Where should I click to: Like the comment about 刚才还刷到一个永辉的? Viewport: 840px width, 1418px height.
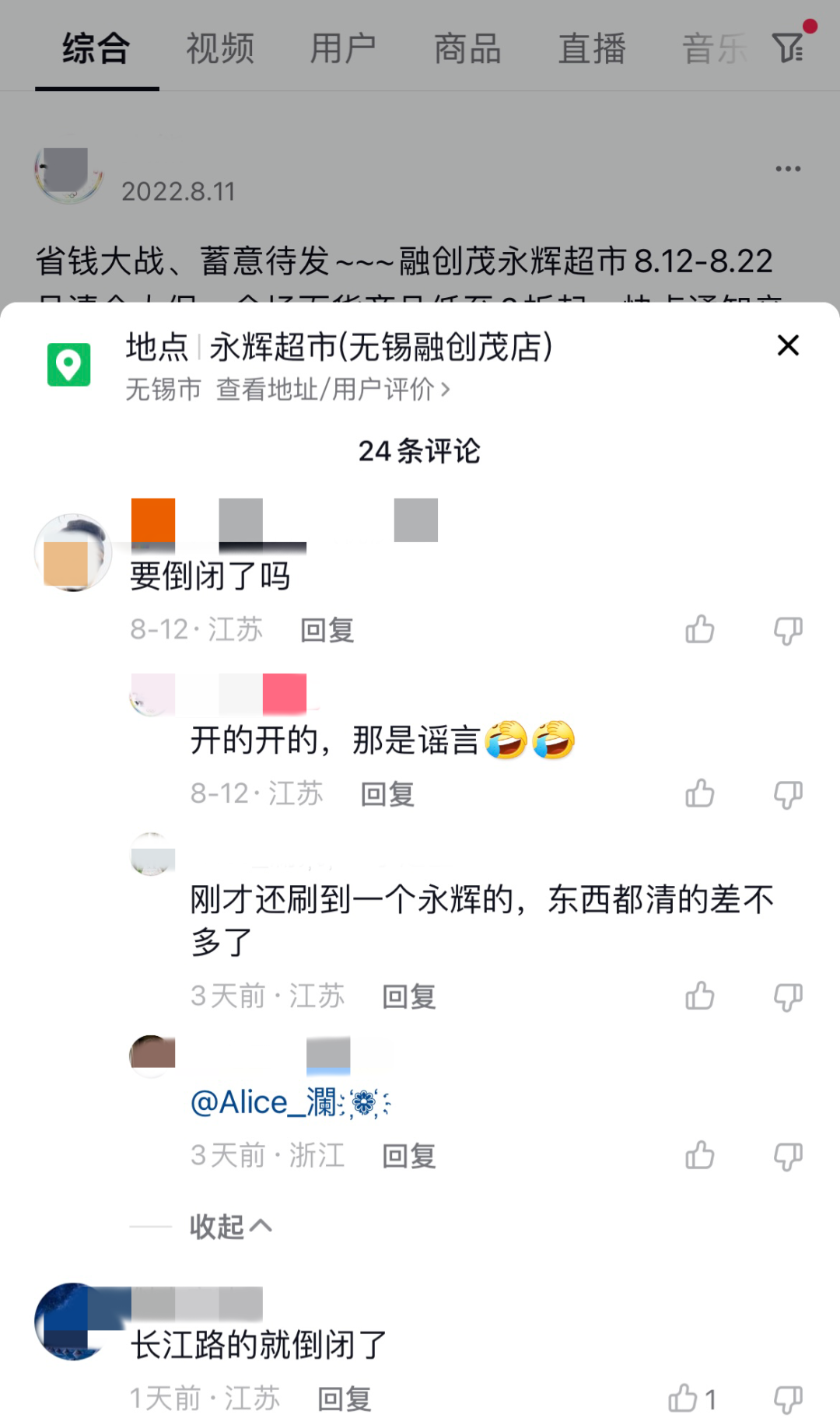pos(700,996)
